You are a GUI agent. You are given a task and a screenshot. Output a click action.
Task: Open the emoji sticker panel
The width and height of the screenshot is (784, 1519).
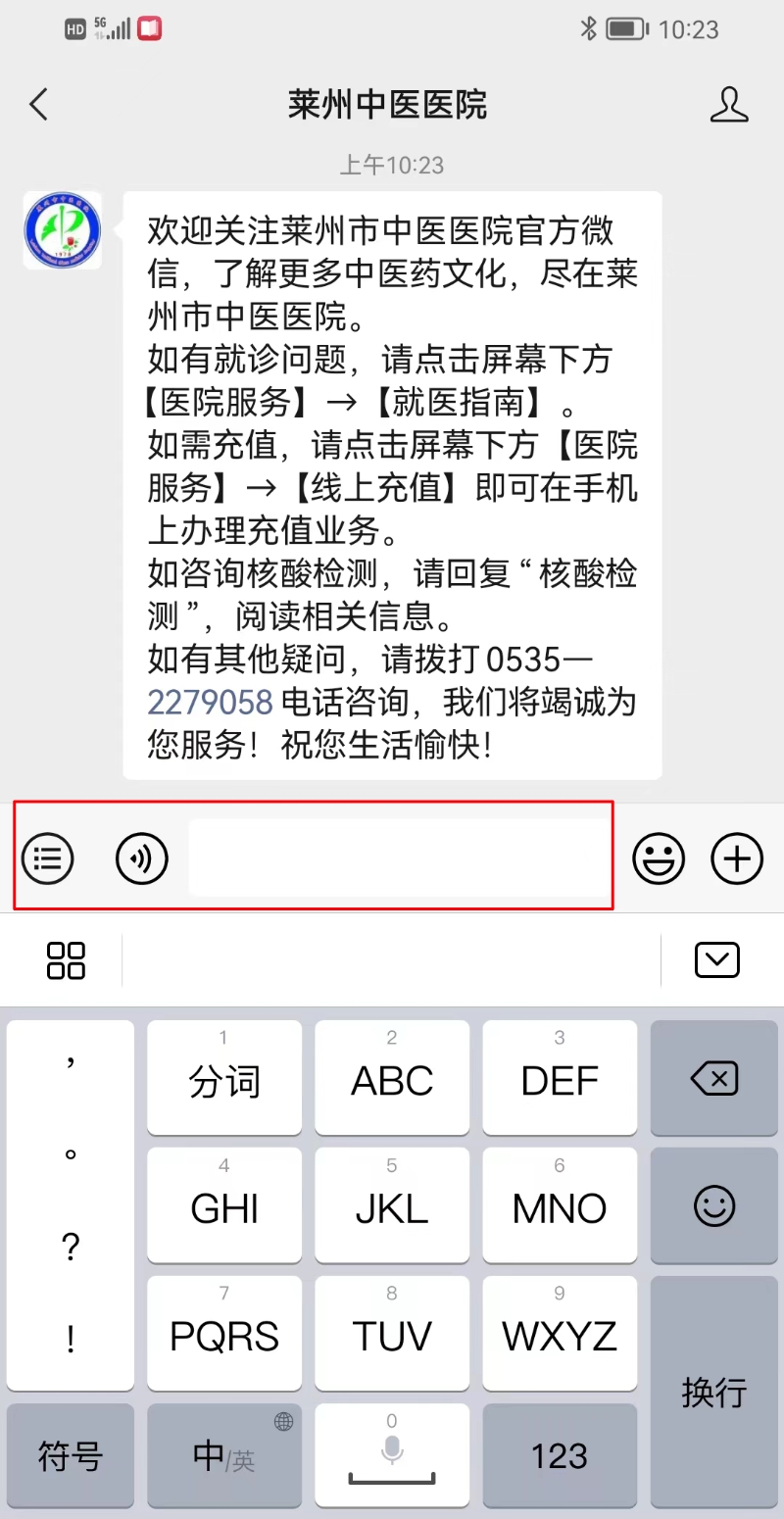658,858
